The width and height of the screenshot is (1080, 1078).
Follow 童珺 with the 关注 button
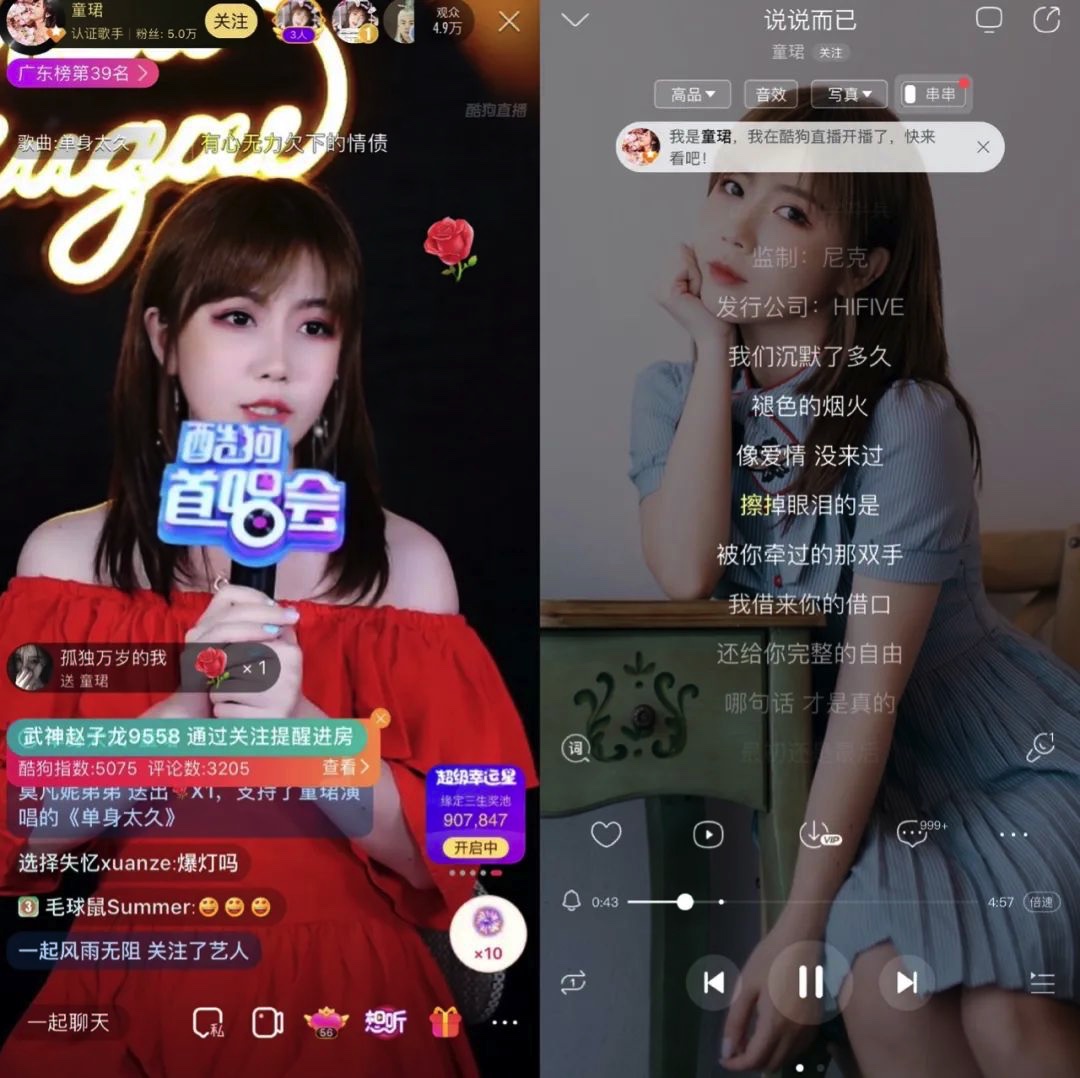pos(230,21)
